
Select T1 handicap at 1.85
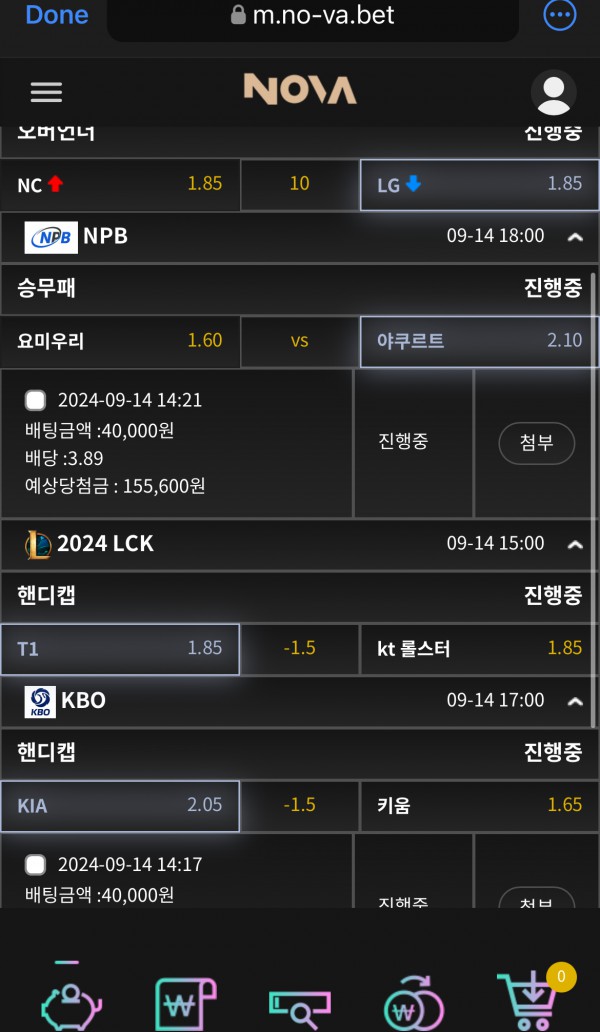click(120, 648)
